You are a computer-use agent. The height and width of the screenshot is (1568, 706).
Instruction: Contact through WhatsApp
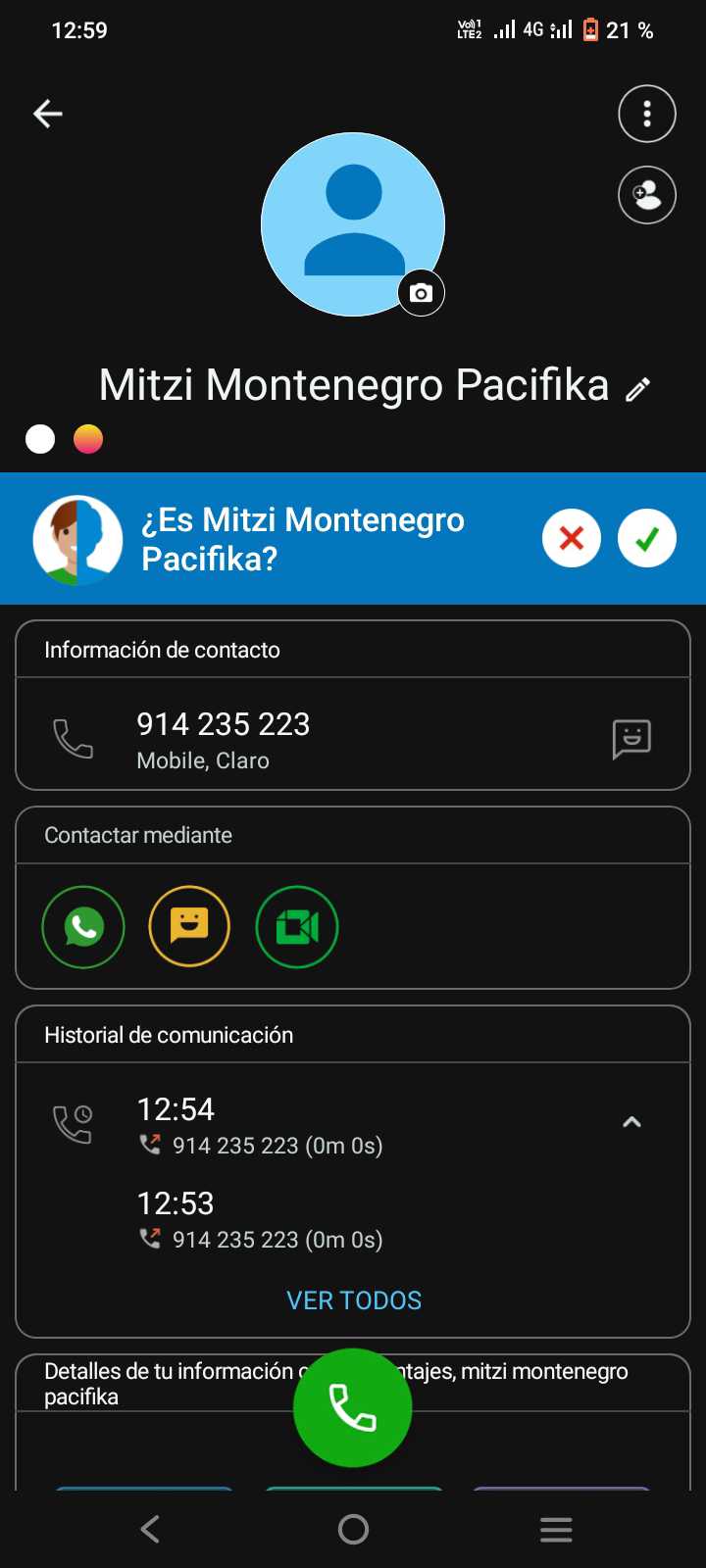[x=83, y=927]
